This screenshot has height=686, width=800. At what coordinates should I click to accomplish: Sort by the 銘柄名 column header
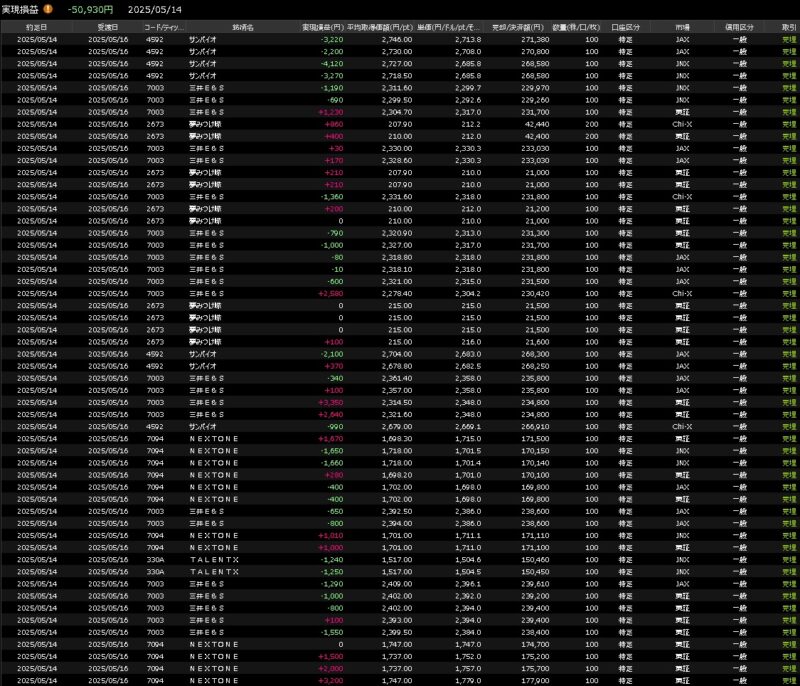click(242, 27)
